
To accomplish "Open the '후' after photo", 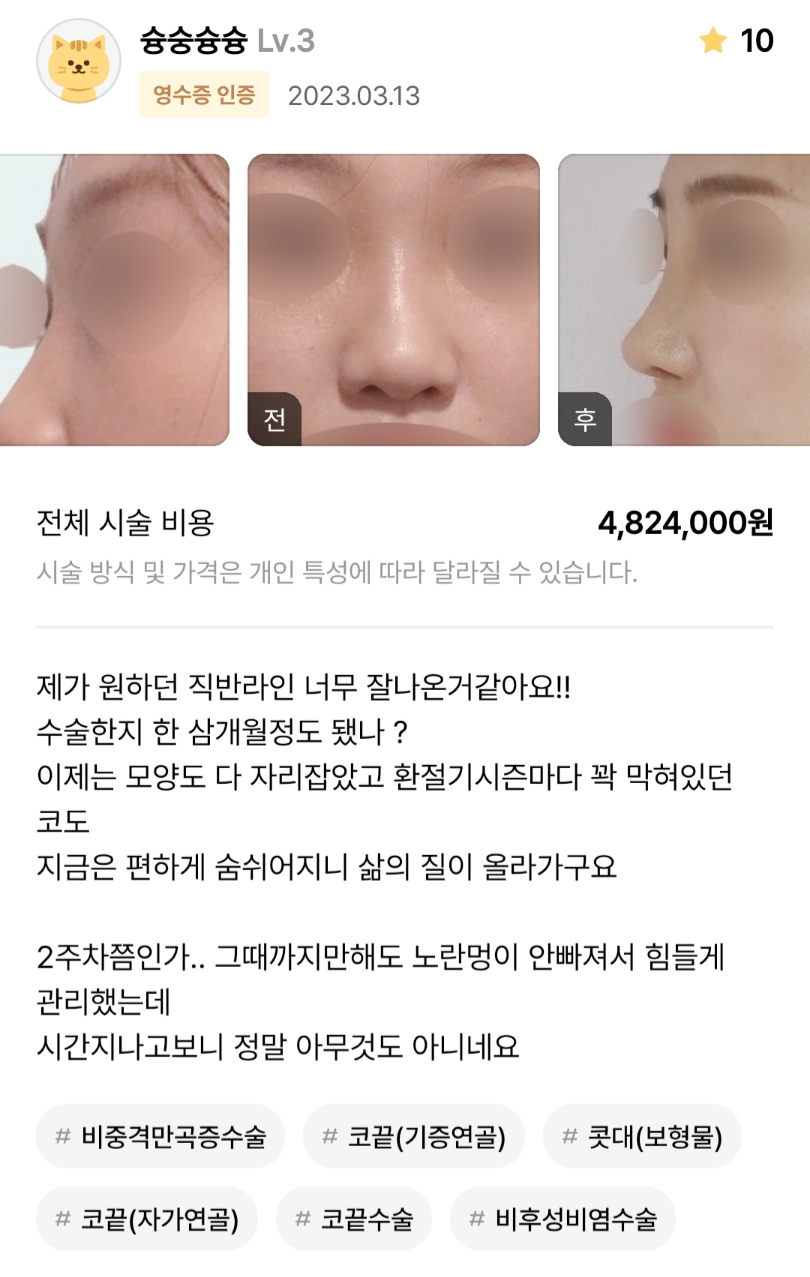I will tap(683, 300).
